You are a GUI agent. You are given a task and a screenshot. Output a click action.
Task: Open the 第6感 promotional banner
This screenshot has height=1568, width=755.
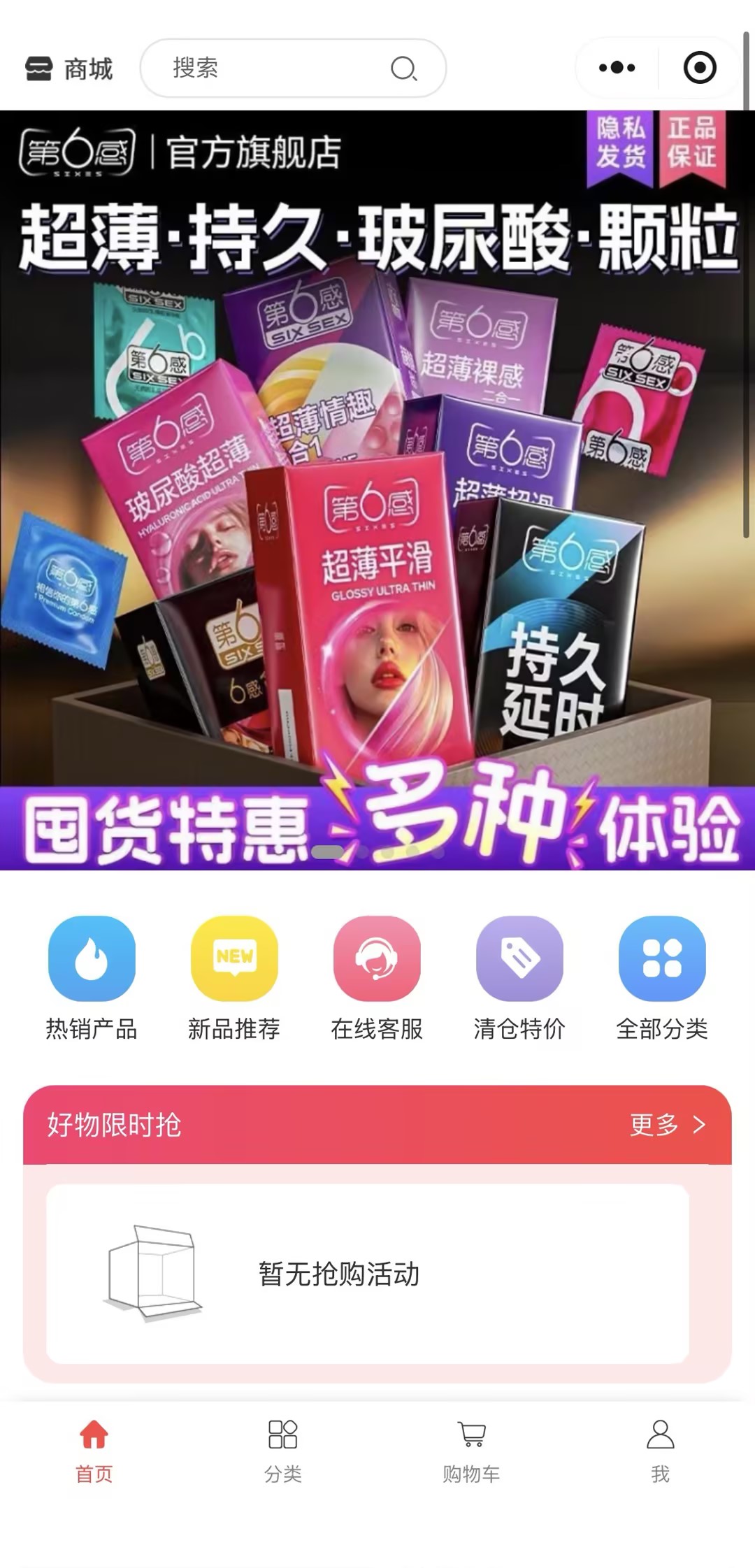click(x=377, y=489)
